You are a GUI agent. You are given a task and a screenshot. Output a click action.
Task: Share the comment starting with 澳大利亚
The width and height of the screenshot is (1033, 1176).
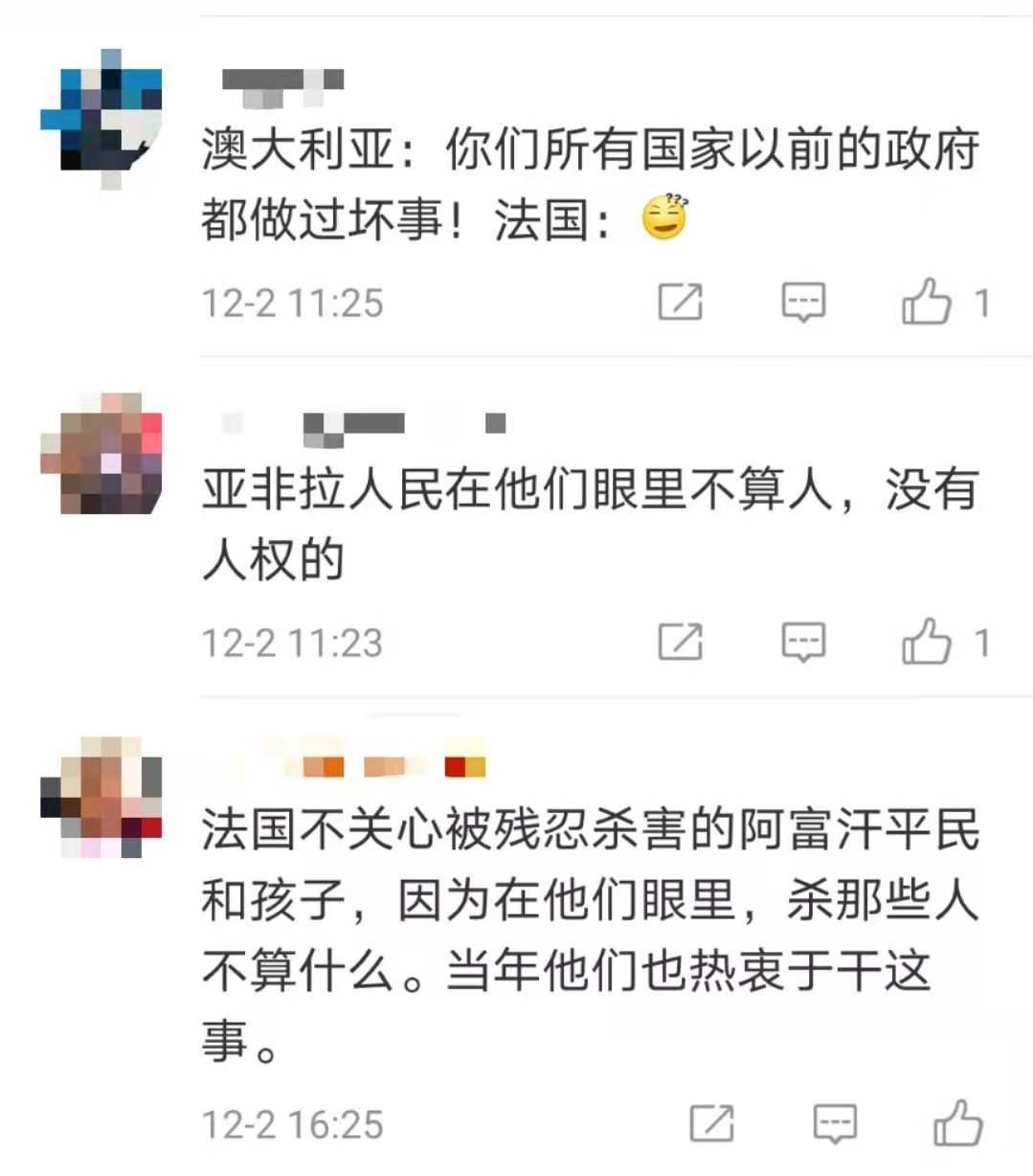(x=680, y=302)
